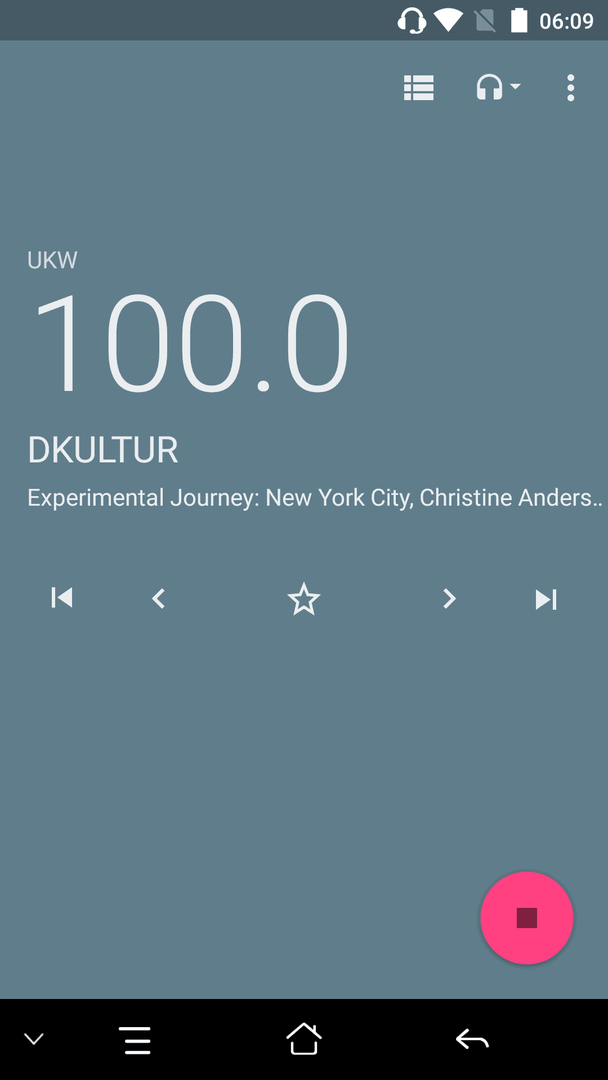This screenshot has height=1080, width=608.
Task: Seek to the previous station
Action: (62, 598)
